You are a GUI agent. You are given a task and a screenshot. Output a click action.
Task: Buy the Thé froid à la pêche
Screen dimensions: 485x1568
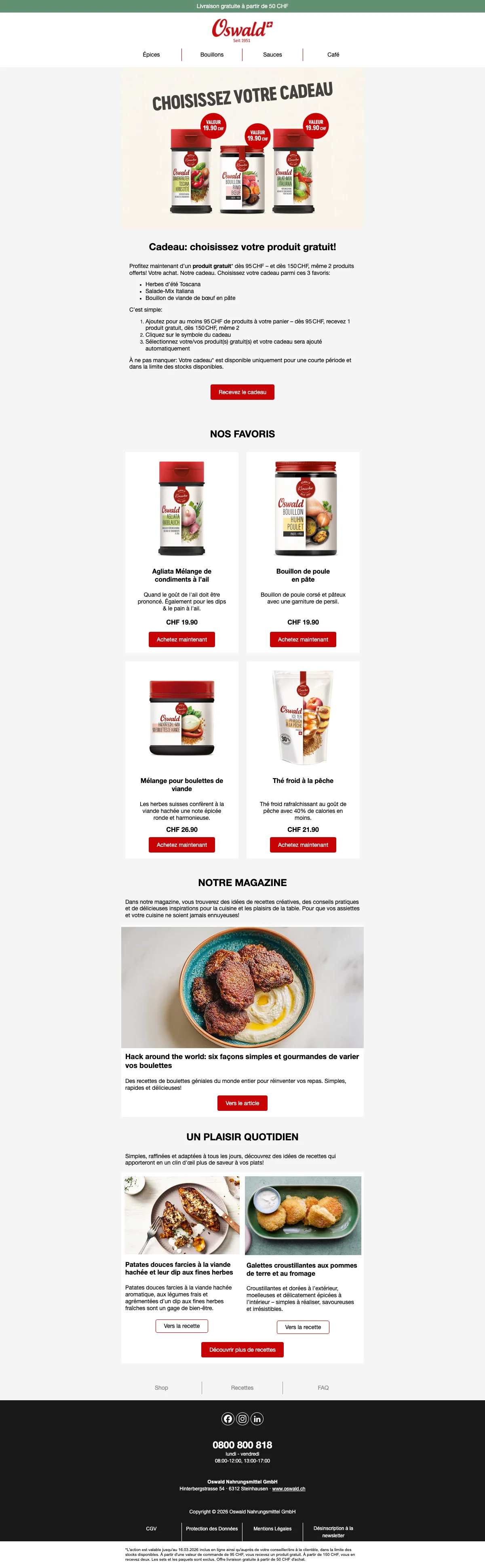(x=302, y=844)
